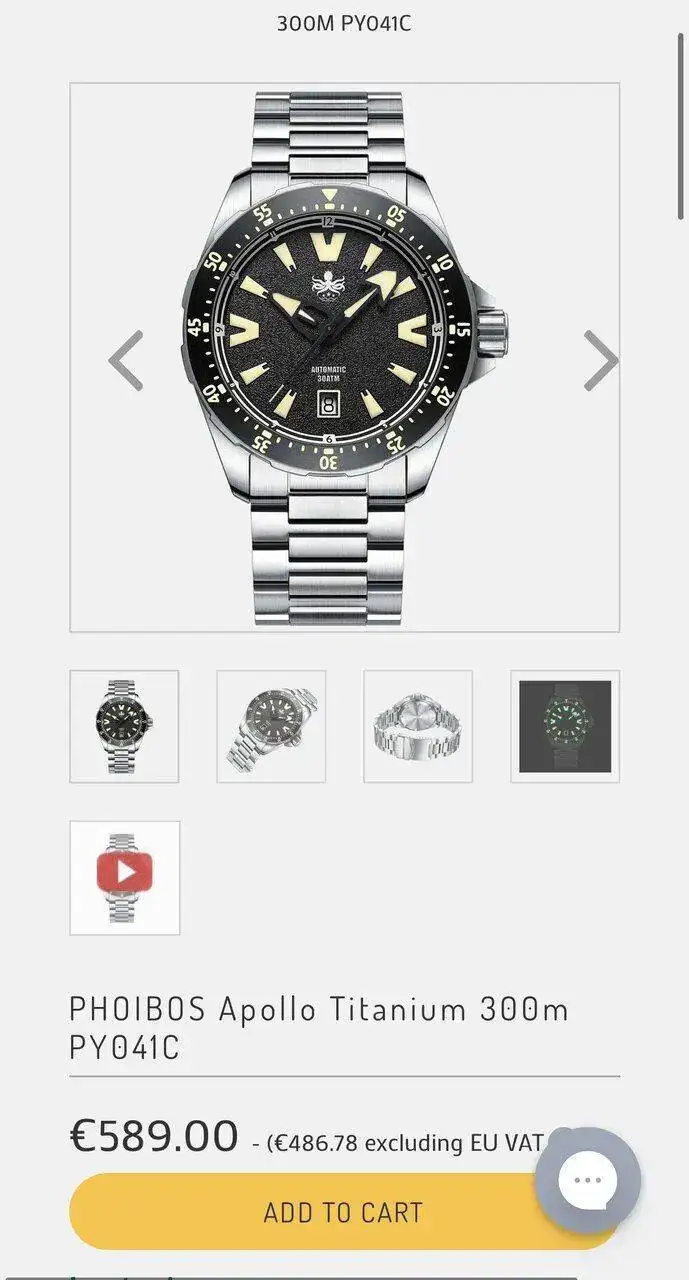Screen dimensions: 689x1280
Task: Select the front view watch thumbnail
Action: point(124,726)
